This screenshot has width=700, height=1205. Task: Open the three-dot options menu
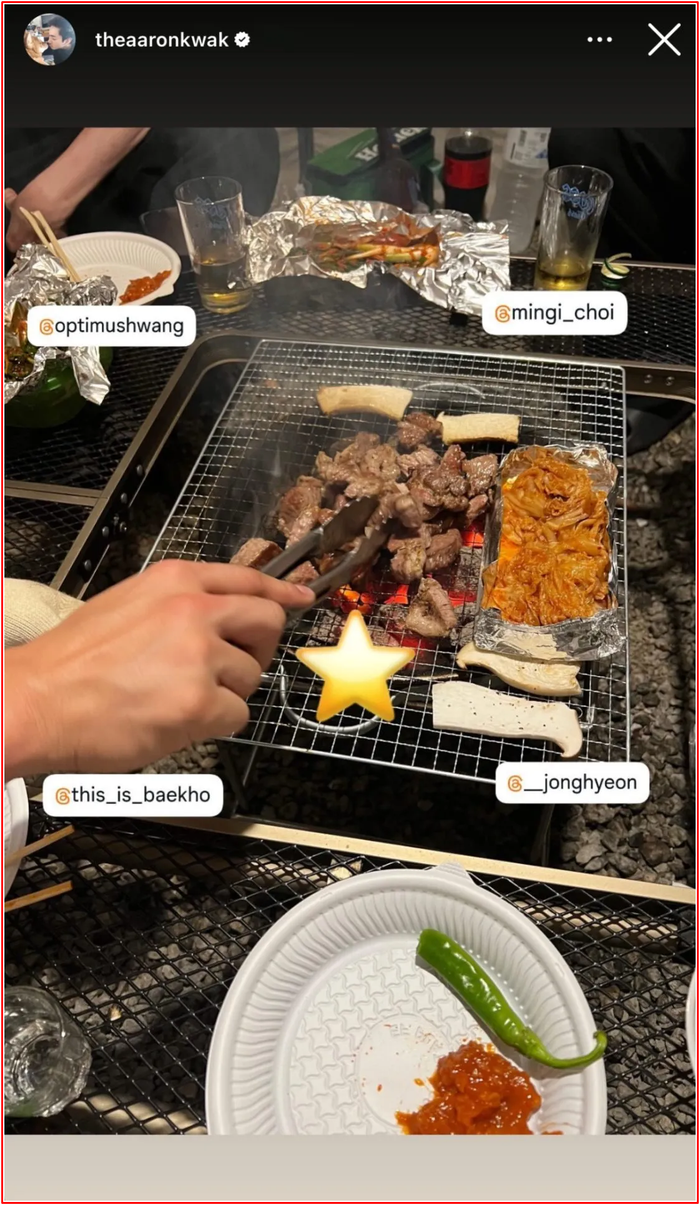pos(599,40)
